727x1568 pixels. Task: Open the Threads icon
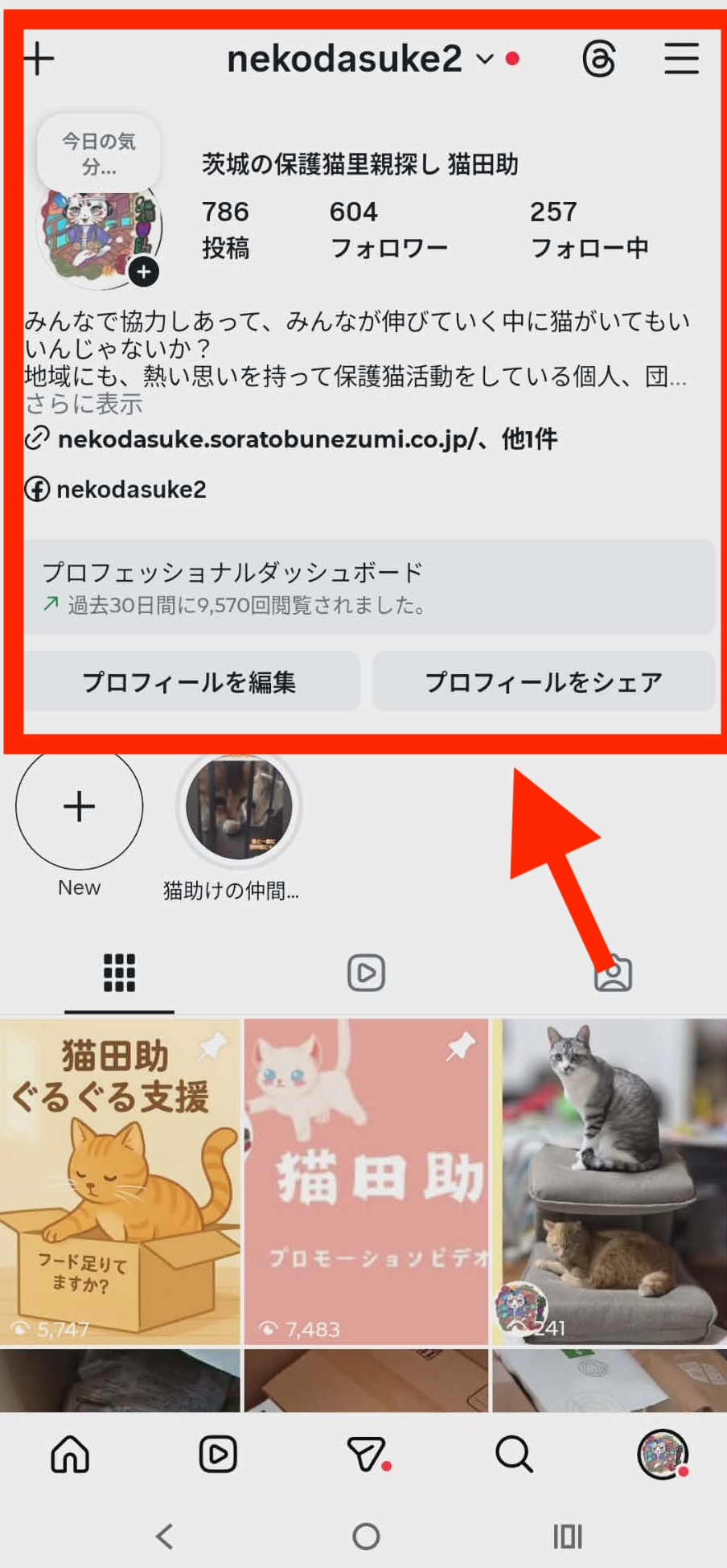click(x=599, y=59)
